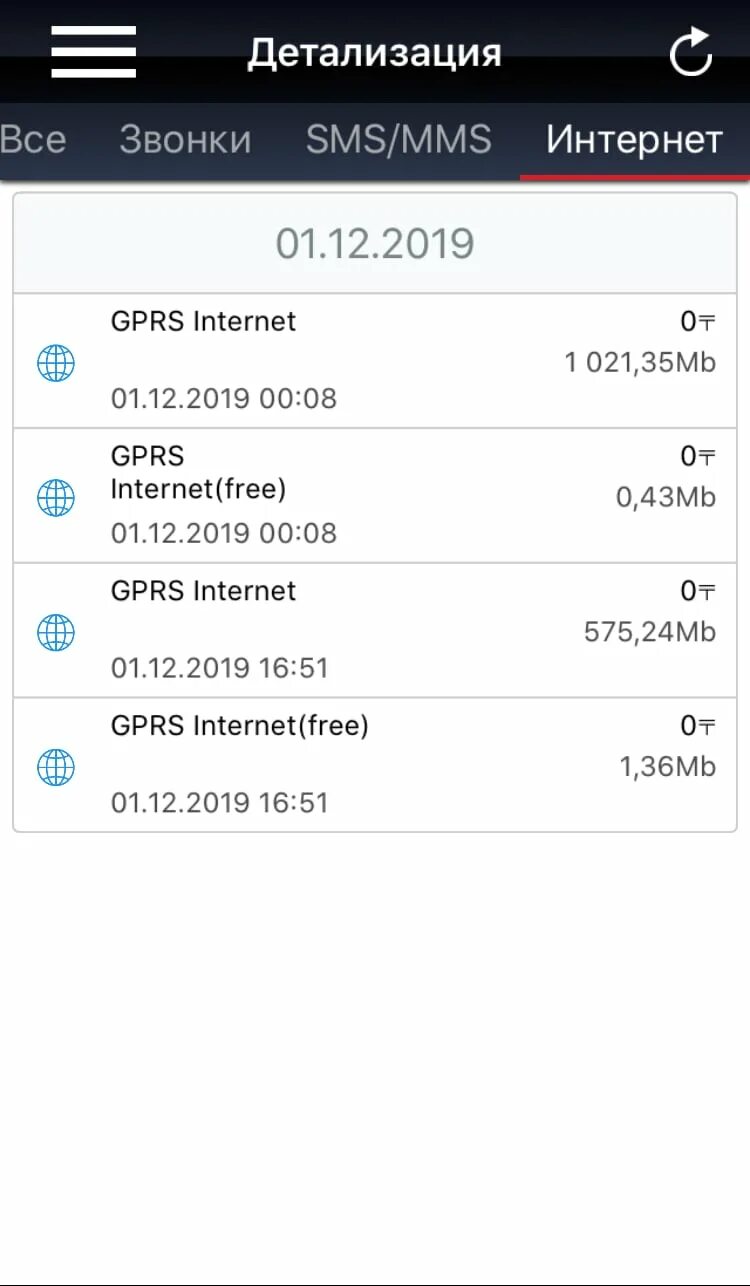Select the SMS/MMS tab
750x1286 pixels.
398,139
